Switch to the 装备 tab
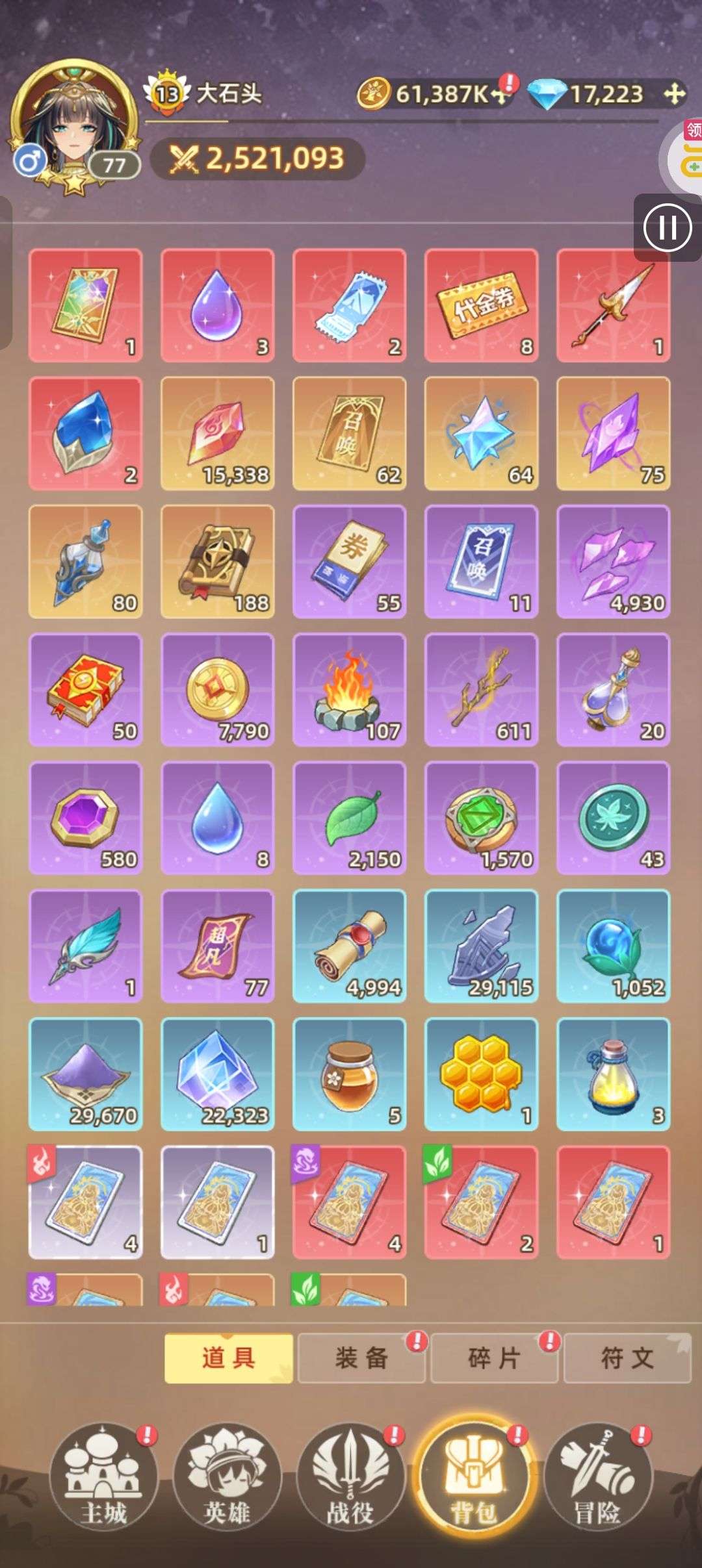The width and height of the screenshot is (702, 1568). pyautogui.click(x=361, y=1358)
